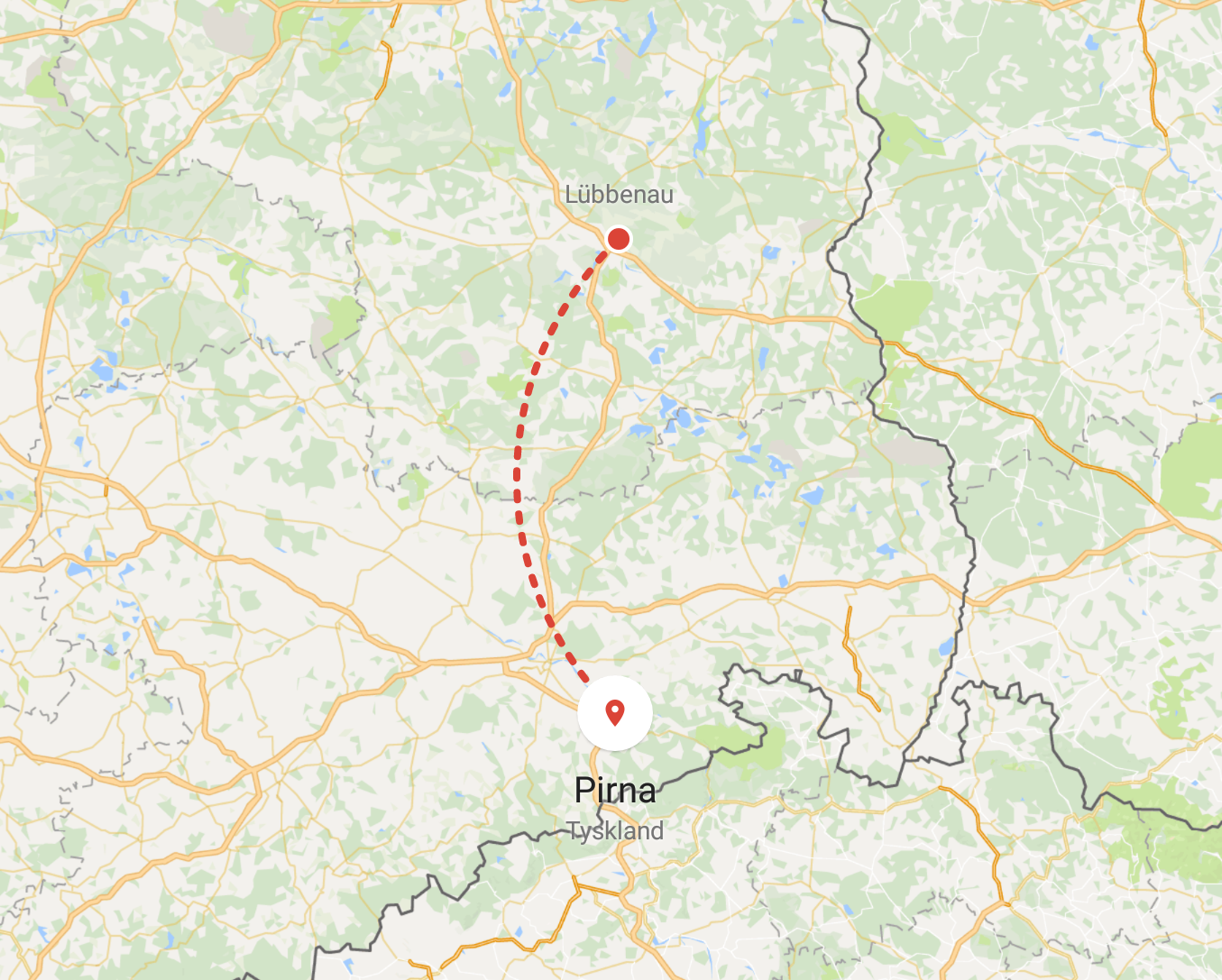The width and height of the screenshot is (1222, 980).
Task: Tap the Pirna destination pin marker
Action: click(615, 713)
